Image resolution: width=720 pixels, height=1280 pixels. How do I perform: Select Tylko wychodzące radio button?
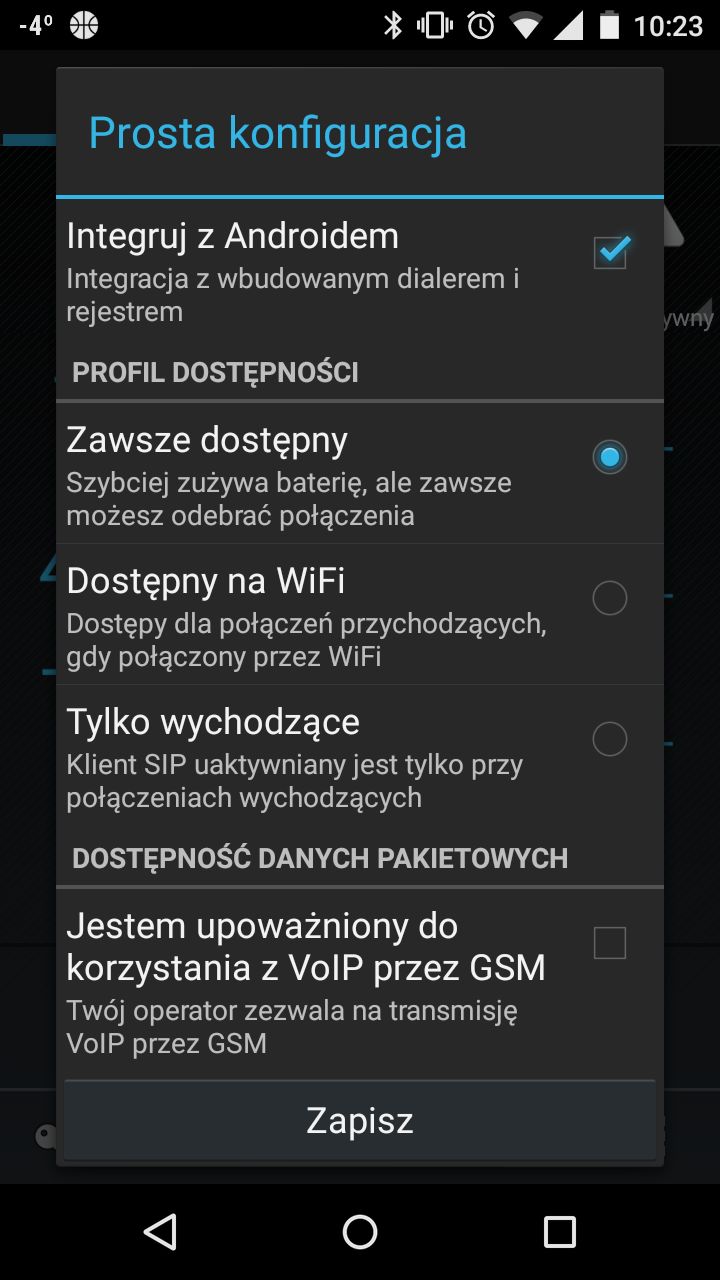610,739
